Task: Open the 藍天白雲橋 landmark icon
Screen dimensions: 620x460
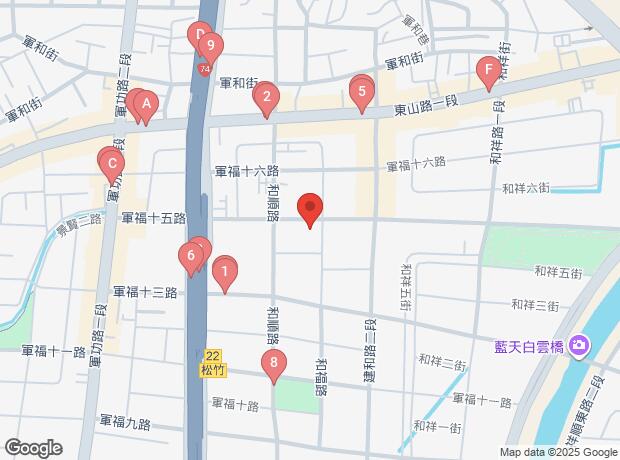Action: (578, 346)
